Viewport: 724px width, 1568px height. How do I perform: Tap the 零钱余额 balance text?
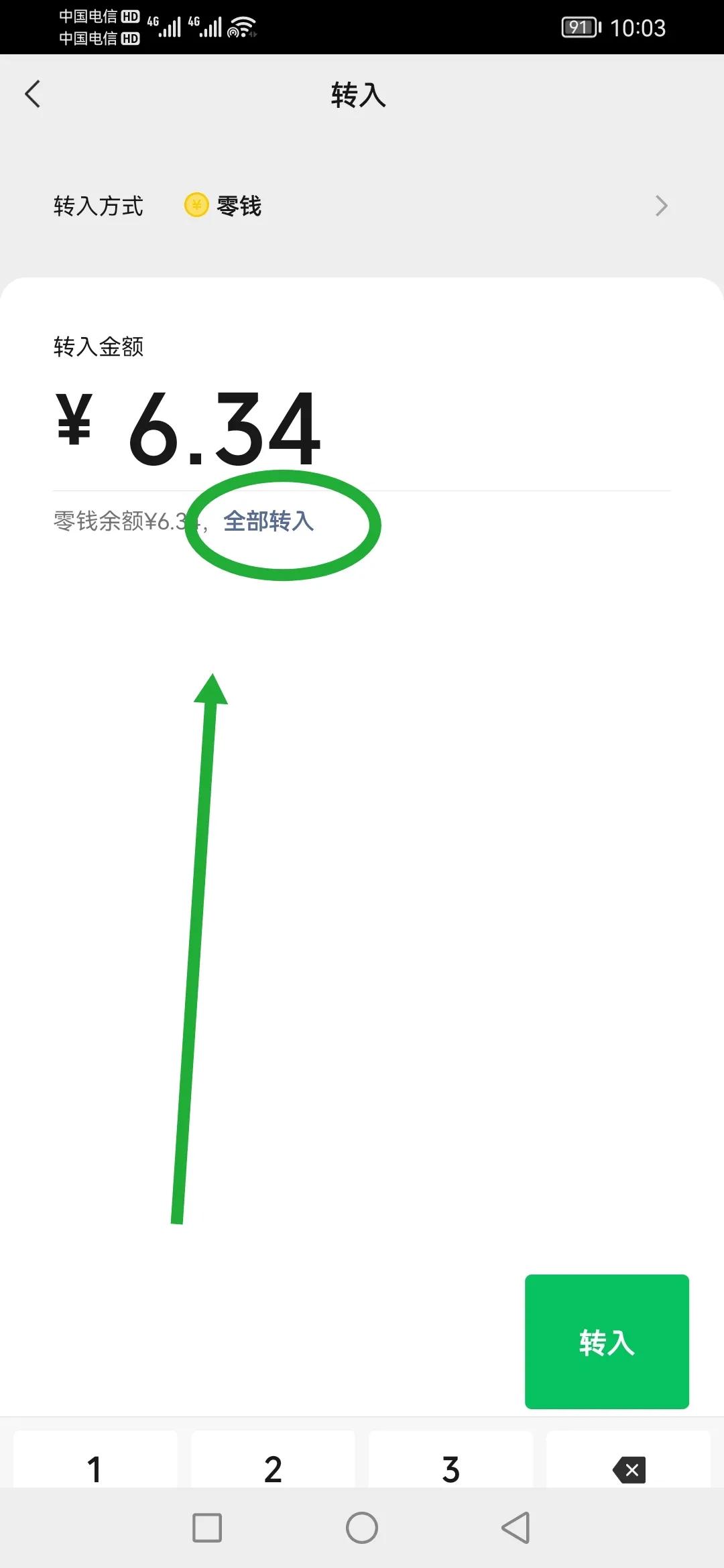tap(124, 523)
